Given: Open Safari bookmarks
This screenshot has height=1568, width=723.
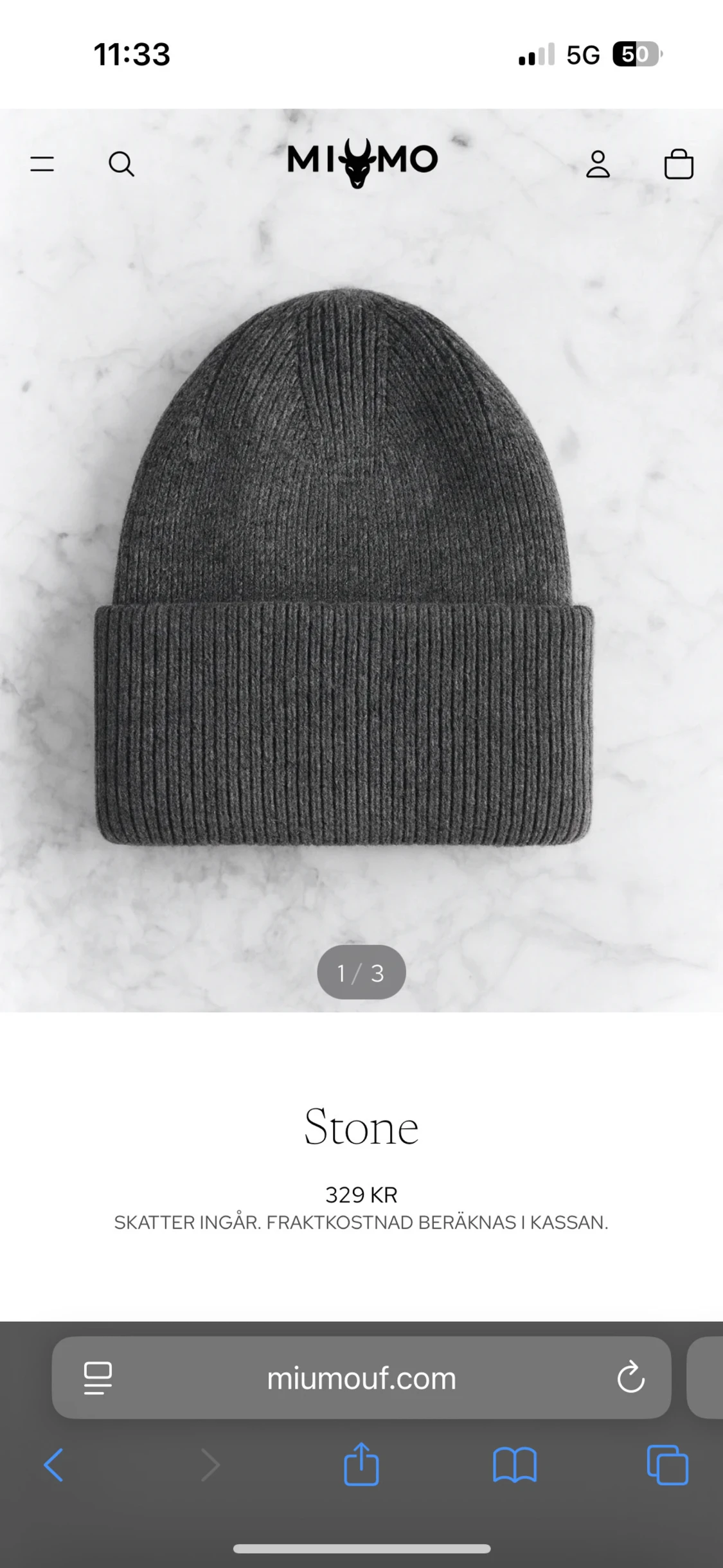Looking at the screenshot, I should tap(514, 1465).
